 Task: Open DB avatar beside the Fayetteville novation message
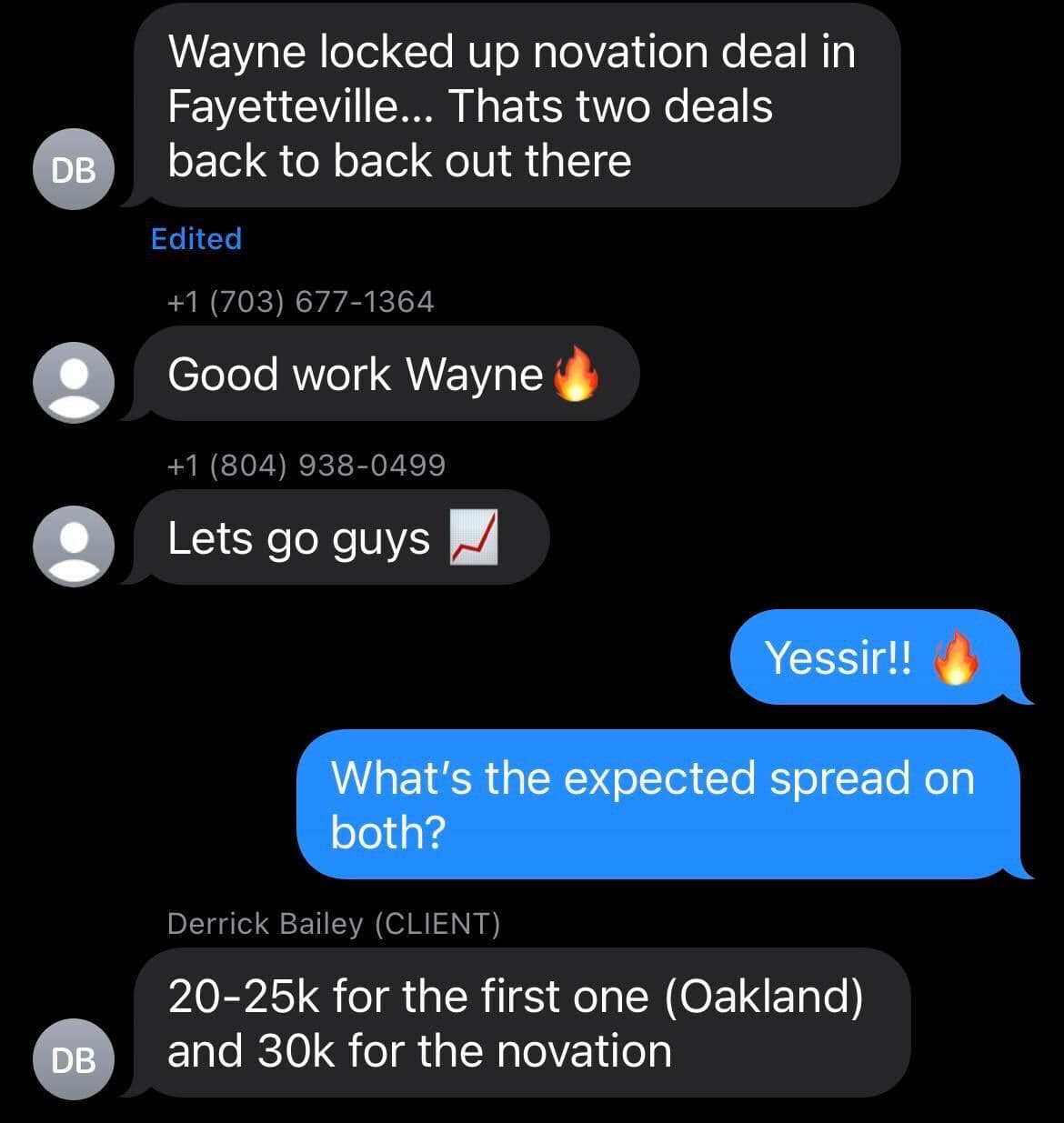point(74,170)
